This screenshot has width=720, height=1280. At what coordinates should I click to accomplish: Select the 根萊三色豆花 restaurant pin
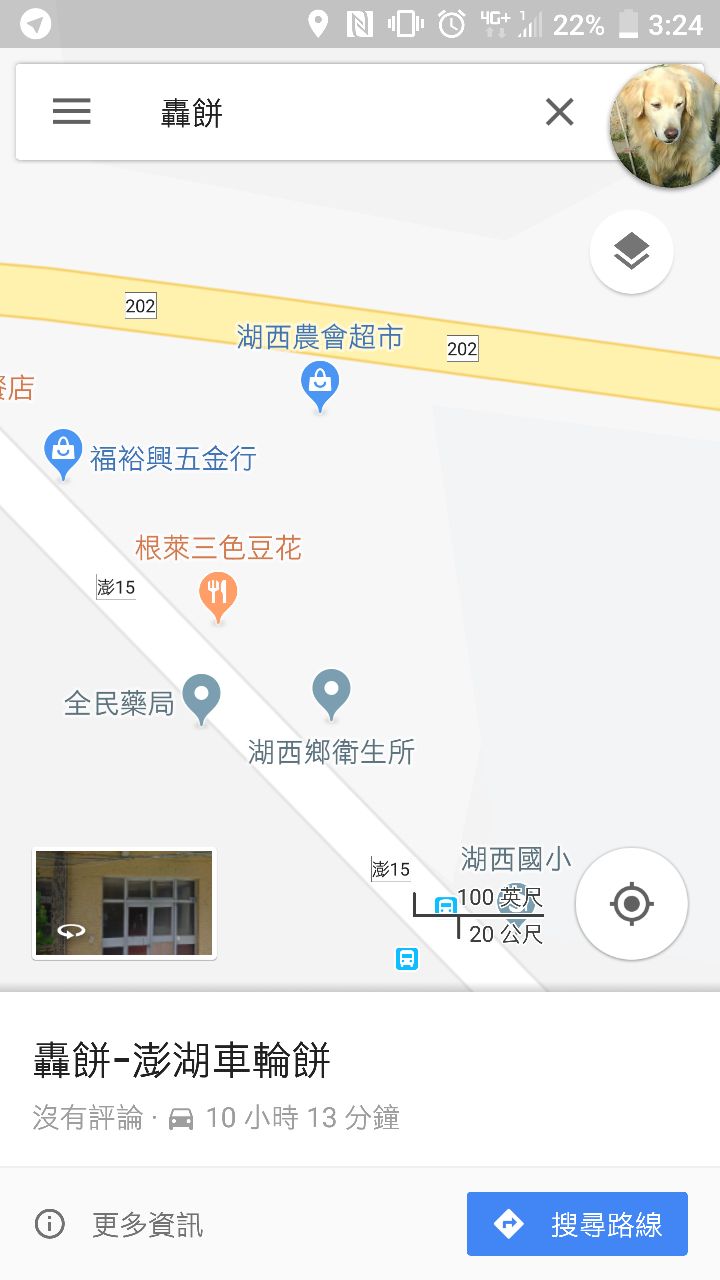(217, 593)
